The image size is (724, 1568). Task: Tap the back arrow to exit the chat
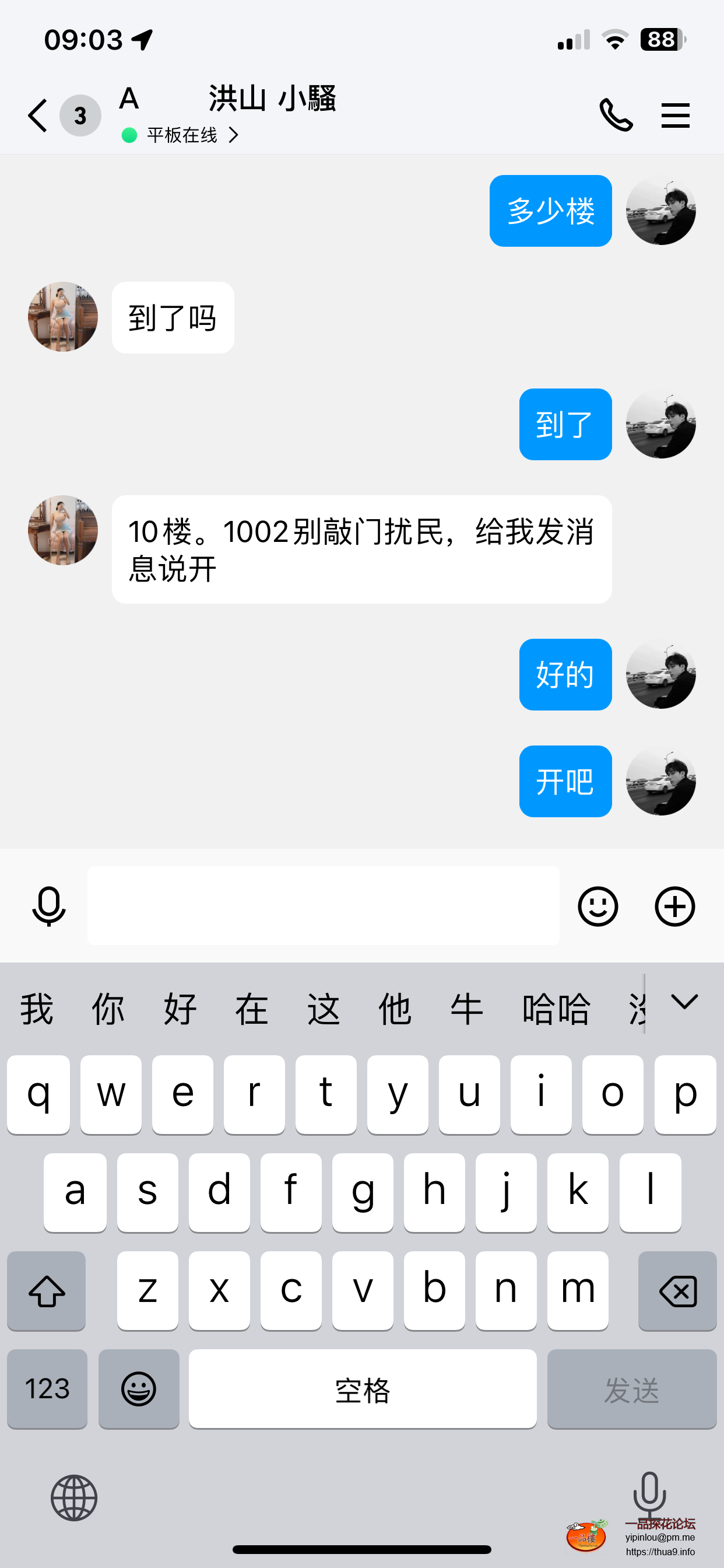click(36, 116)
